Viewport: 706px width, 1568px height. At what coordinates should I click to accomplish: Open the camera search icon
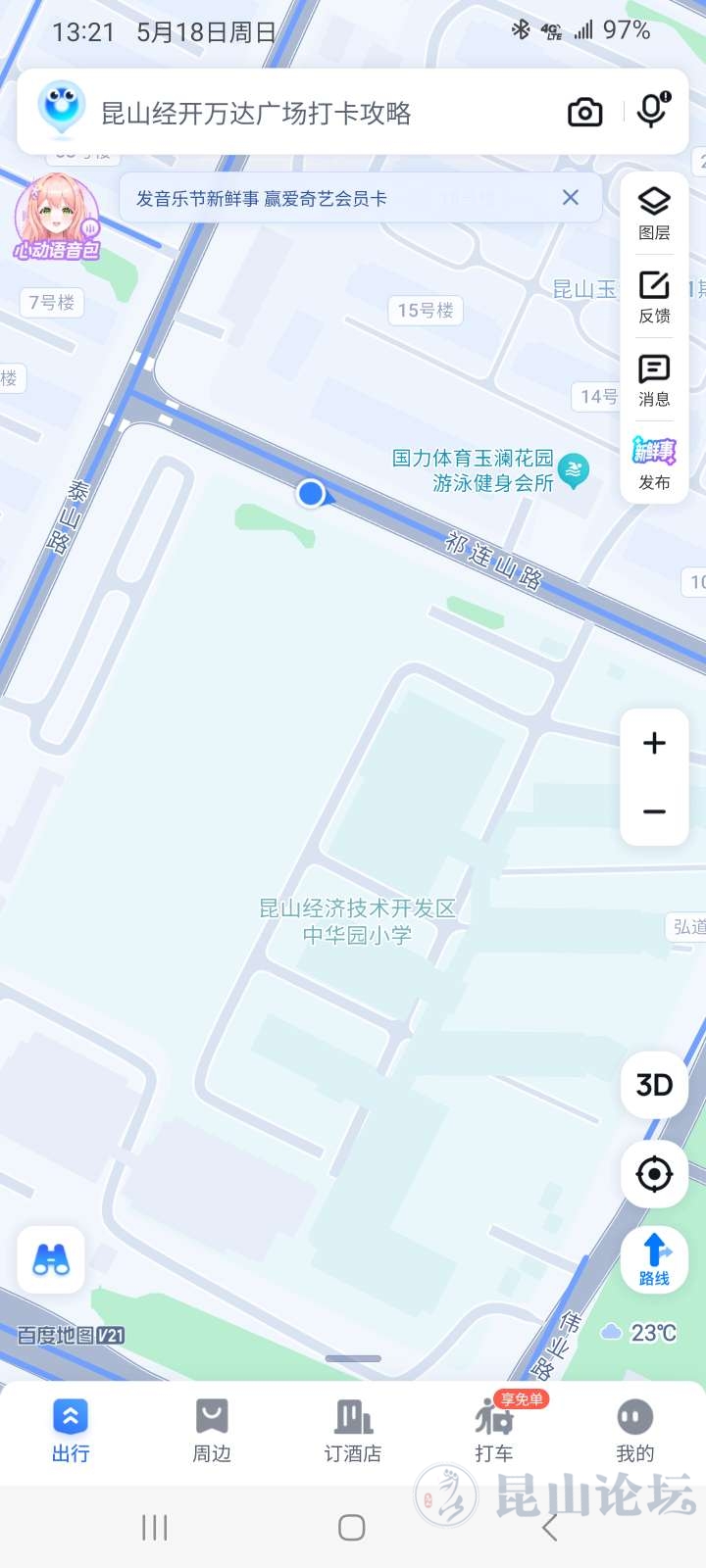584,113
